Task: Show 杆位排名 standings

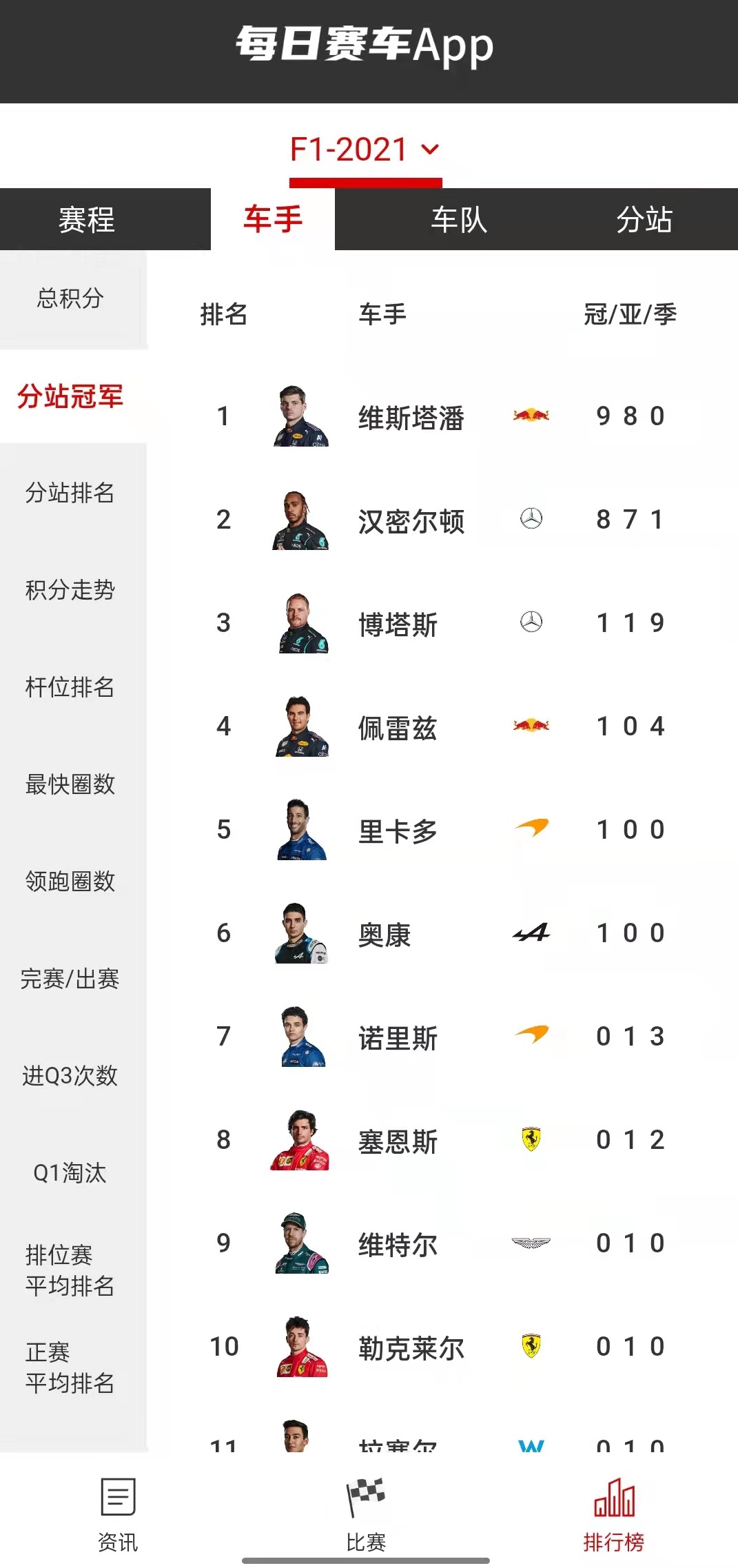Action: click(70, 687)
